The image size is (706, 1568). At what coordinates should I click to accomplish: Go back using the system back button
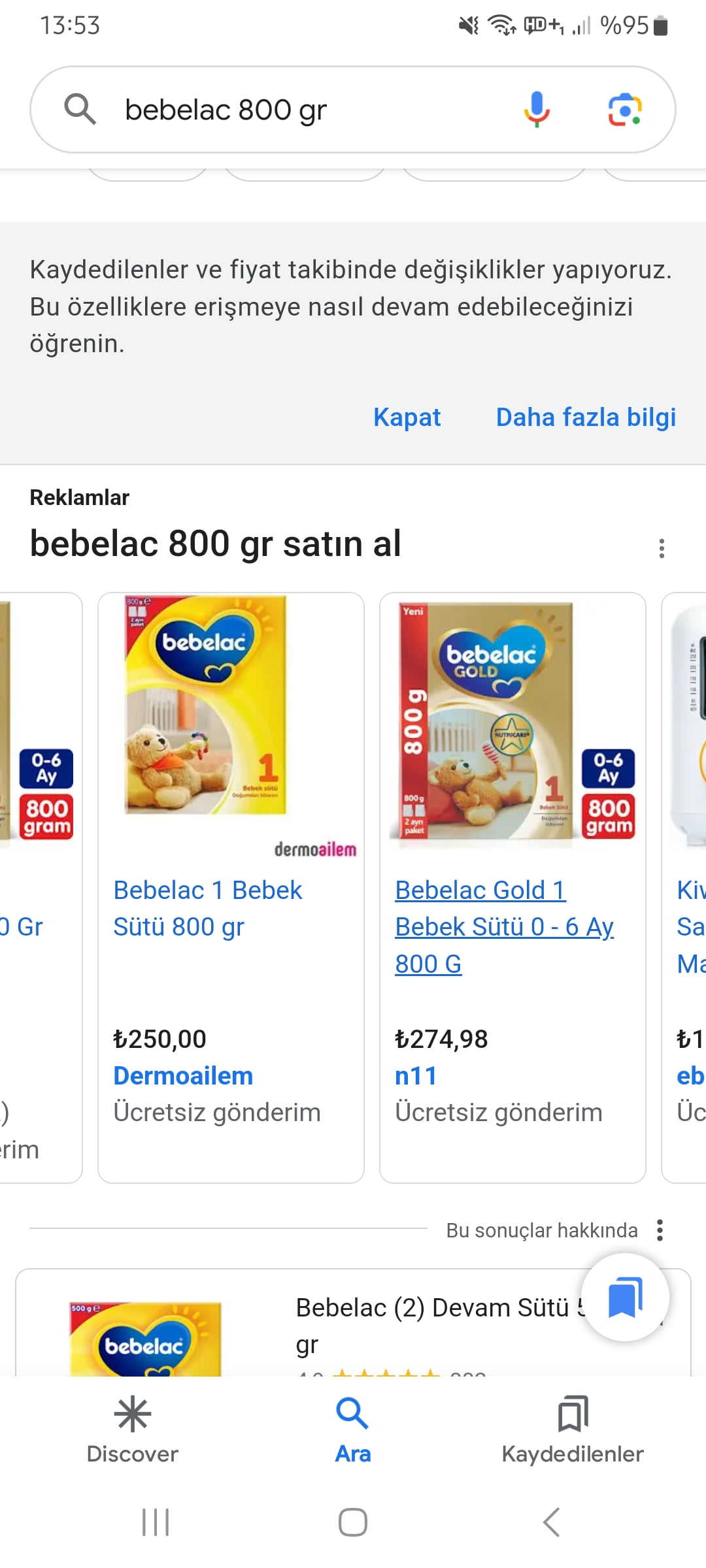click(551, 1522)
